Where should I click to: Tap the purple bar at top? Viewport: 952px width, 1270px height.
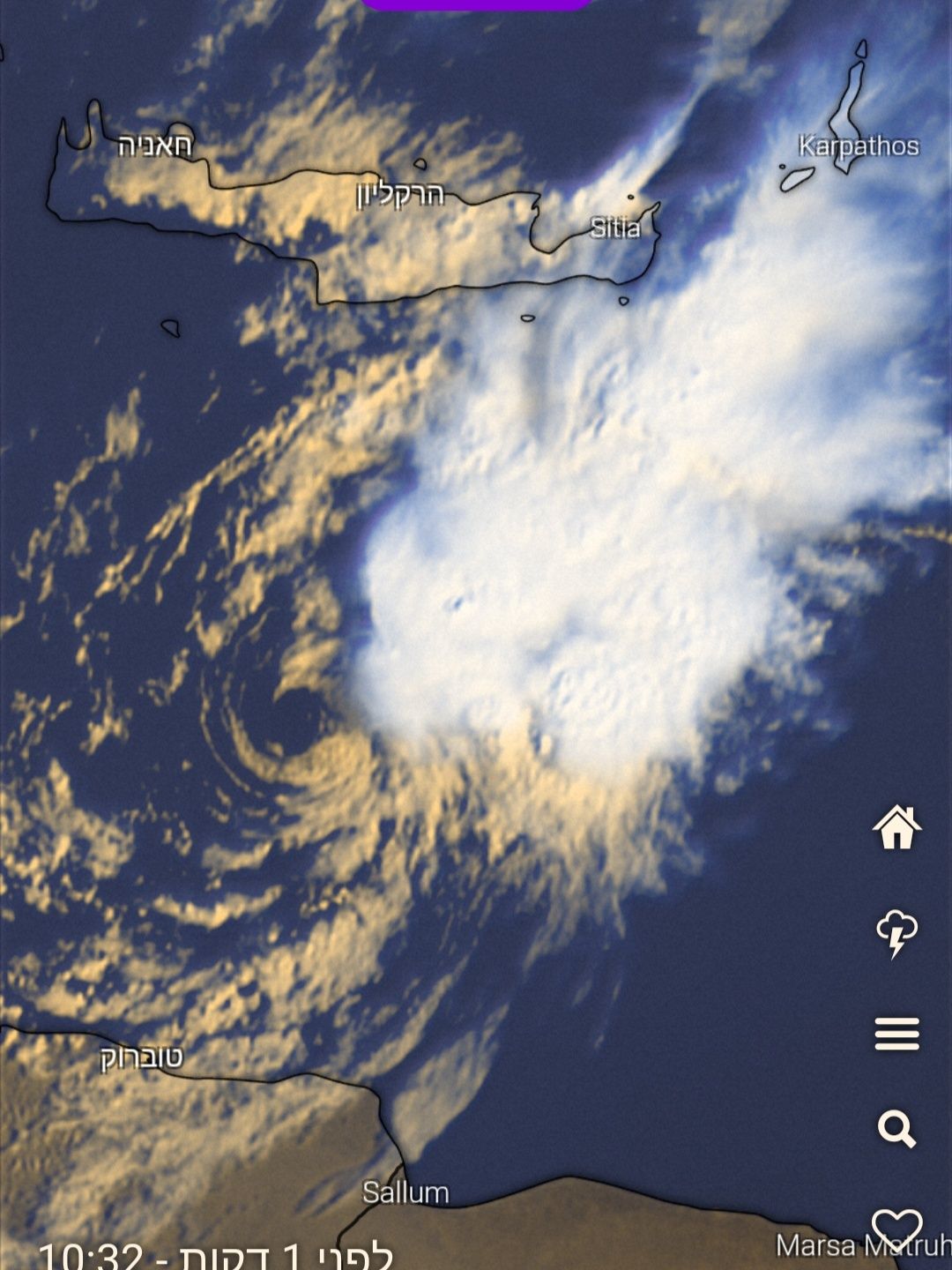[476, 4]
